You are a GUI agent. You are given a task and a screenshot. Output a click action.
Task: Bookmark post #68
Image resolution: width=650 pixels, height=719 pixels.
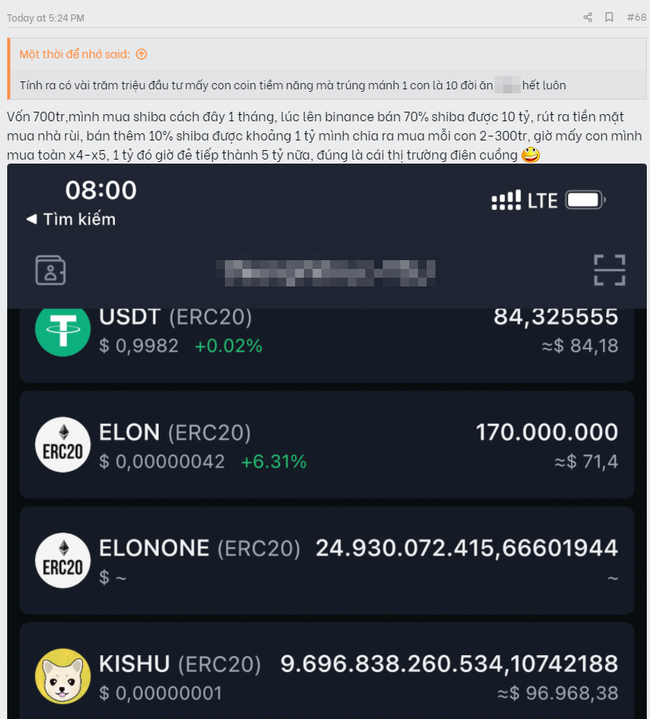(x=609, y=17)
